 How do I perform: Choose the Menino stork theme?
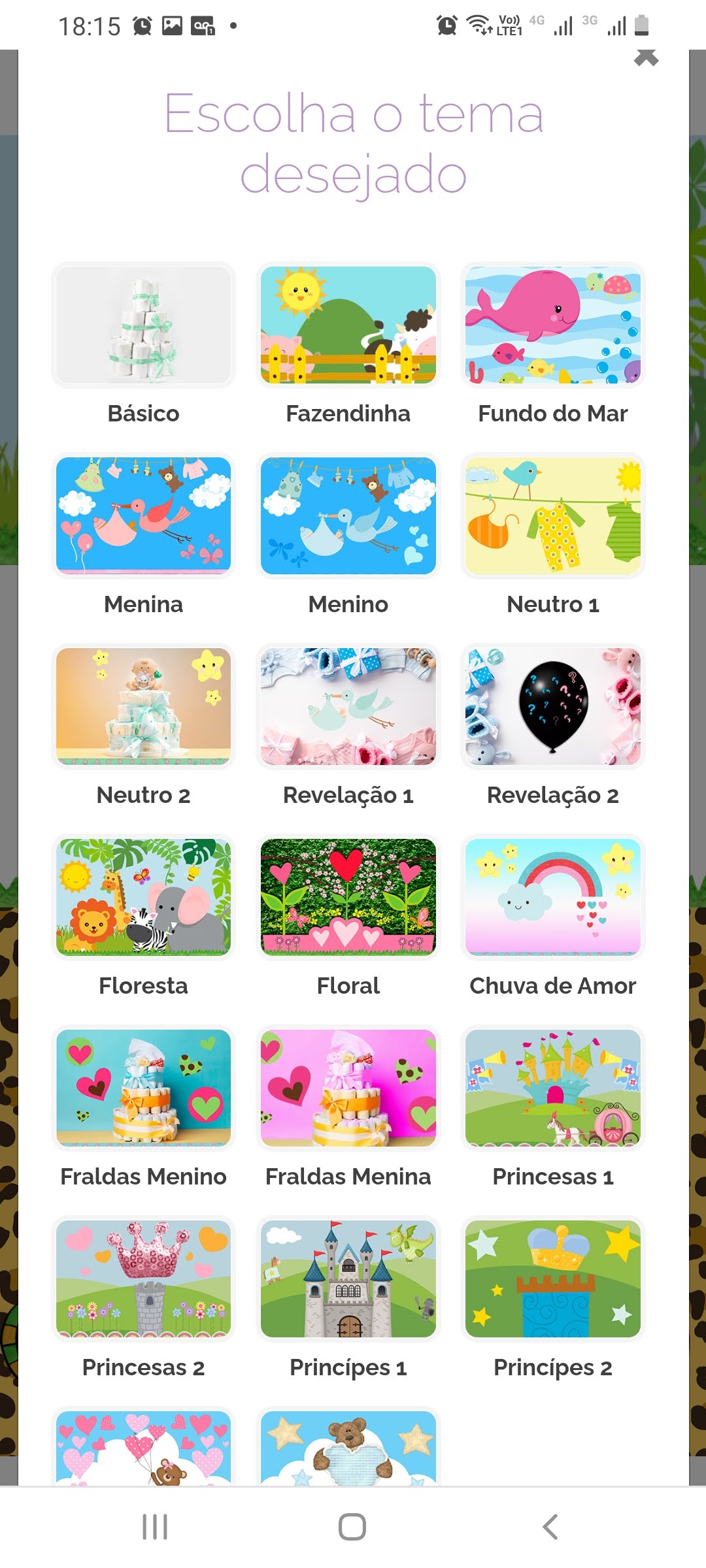(348, 515)
